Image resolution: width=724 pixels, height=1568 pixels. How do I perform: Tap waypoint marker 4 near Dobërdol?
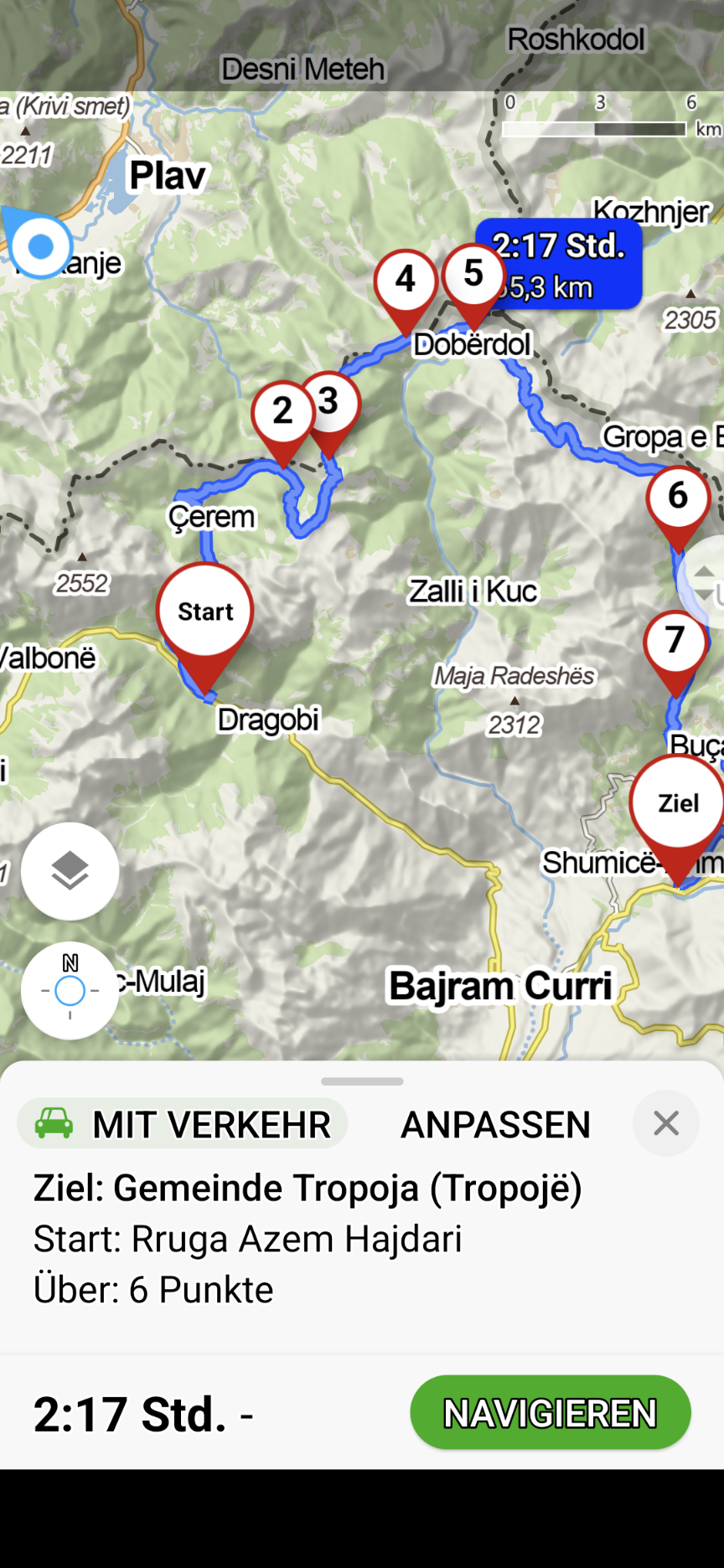click(405, 279)
